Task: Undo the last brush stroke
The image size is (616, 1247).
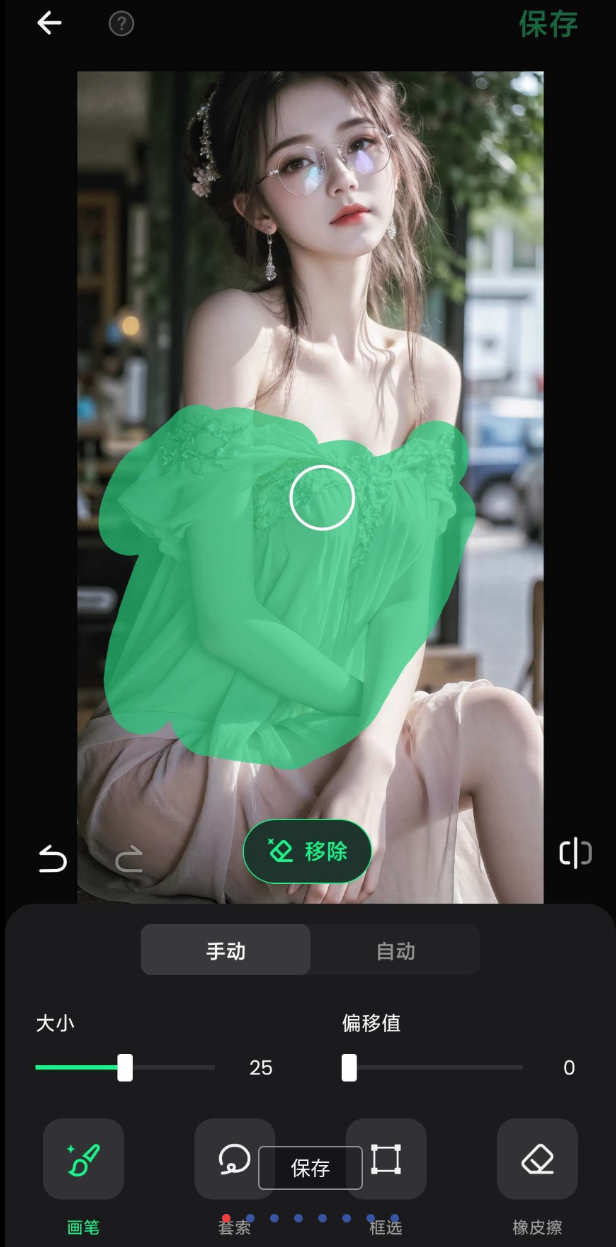Action: (x=52, y=858)
